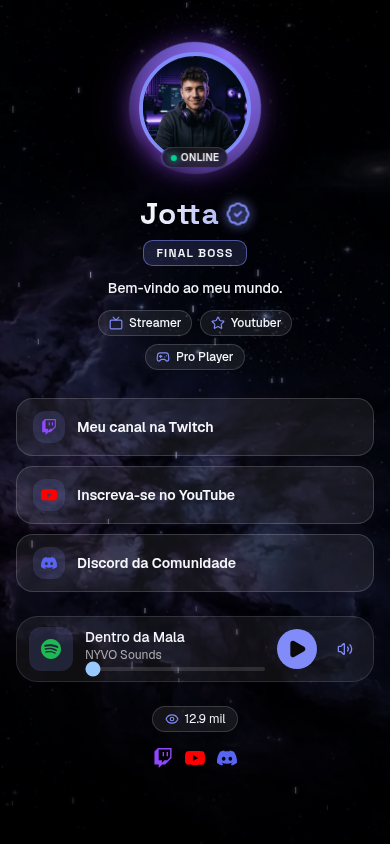This screenshot has height=844, width=390.
Task: Mute the music player volume
Action: [x=345, y=649]
